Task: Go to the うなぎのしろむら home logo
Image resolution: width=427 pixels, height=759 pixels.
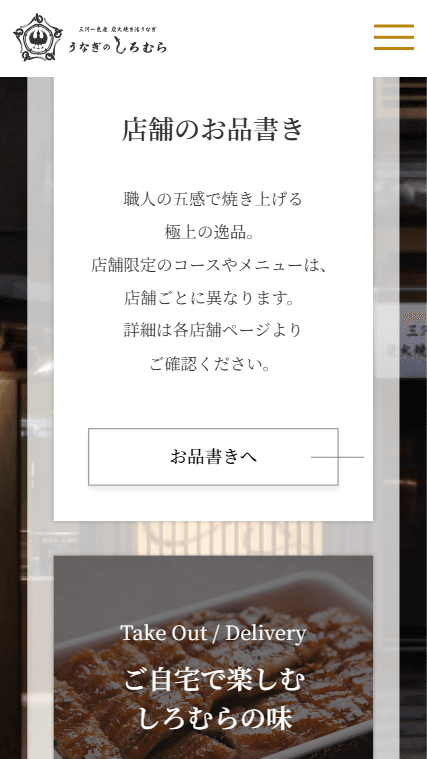Action: coord(90,38)
